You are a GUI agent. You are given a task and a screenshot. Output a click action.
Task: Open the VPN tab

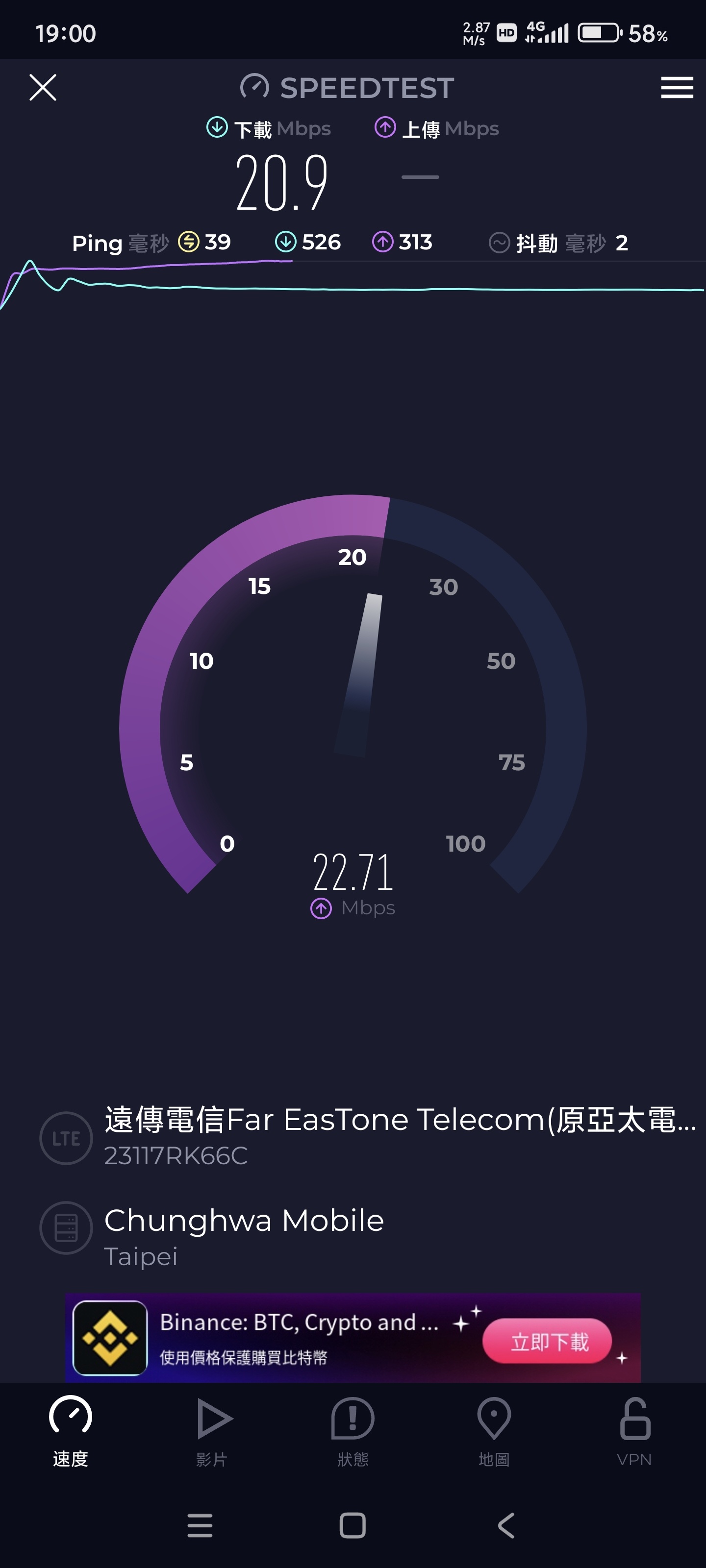click(635, 1432)
